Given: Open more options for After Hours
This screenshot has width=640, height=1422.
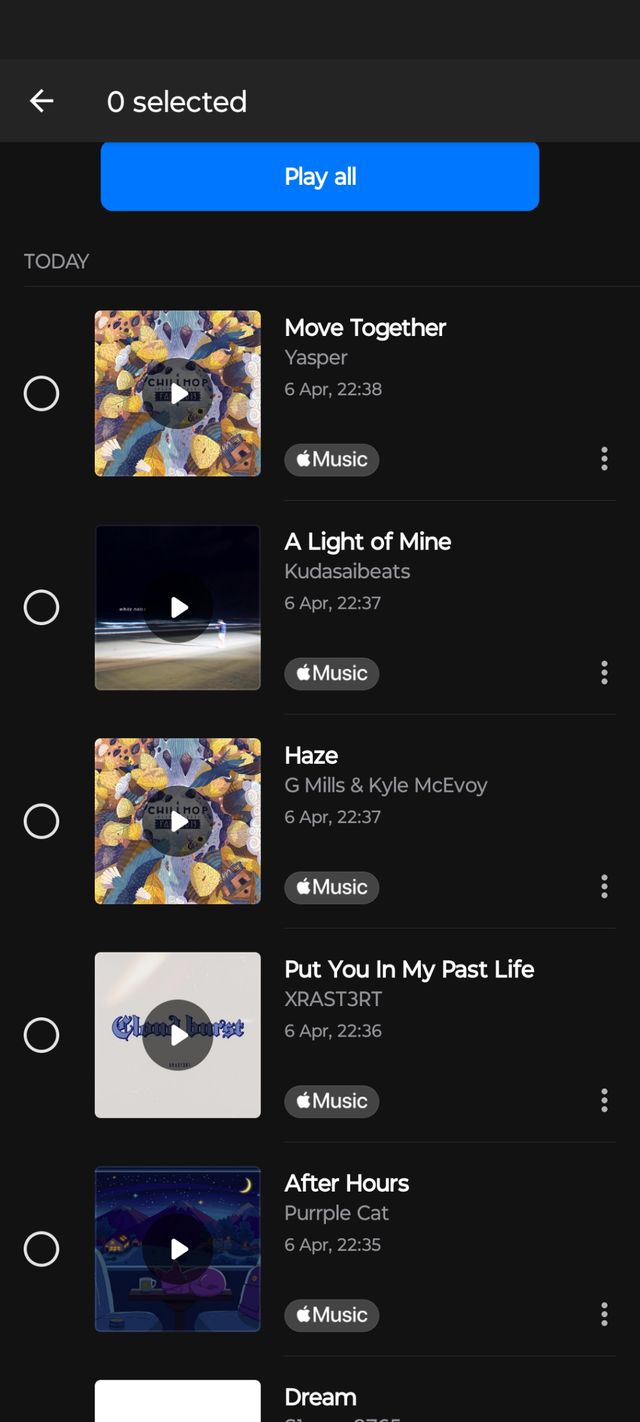Looking at the screenshot, I should point(604,1315).
